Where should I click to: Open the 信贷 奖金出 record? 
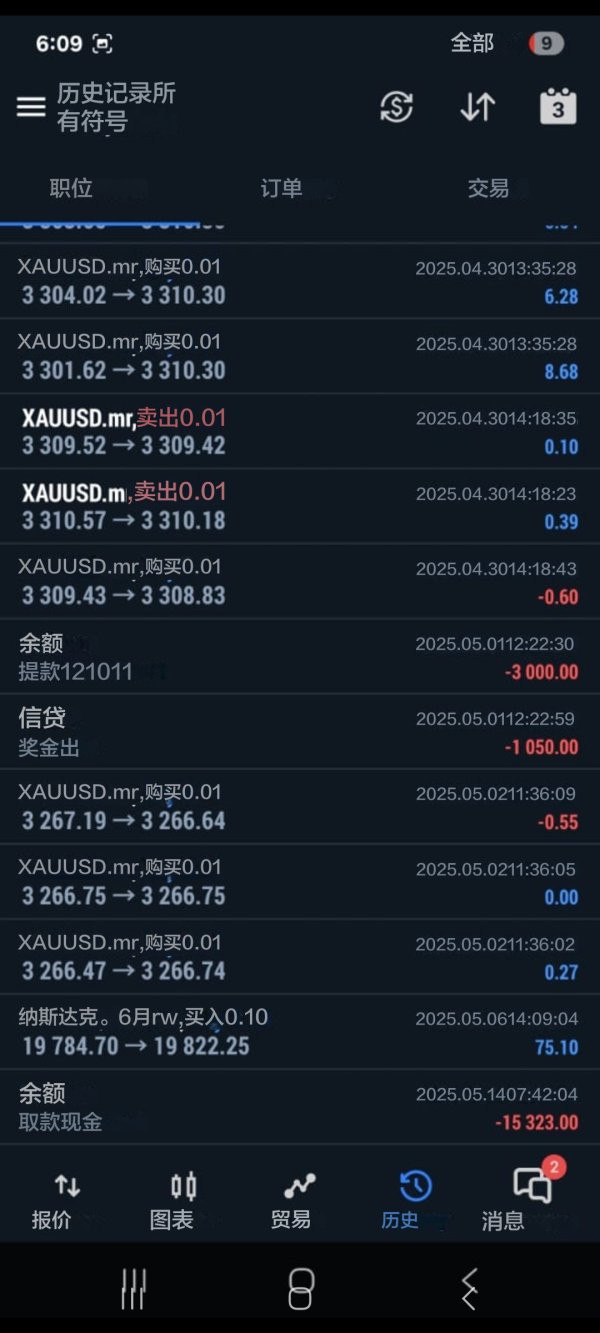tap(300, 732)
